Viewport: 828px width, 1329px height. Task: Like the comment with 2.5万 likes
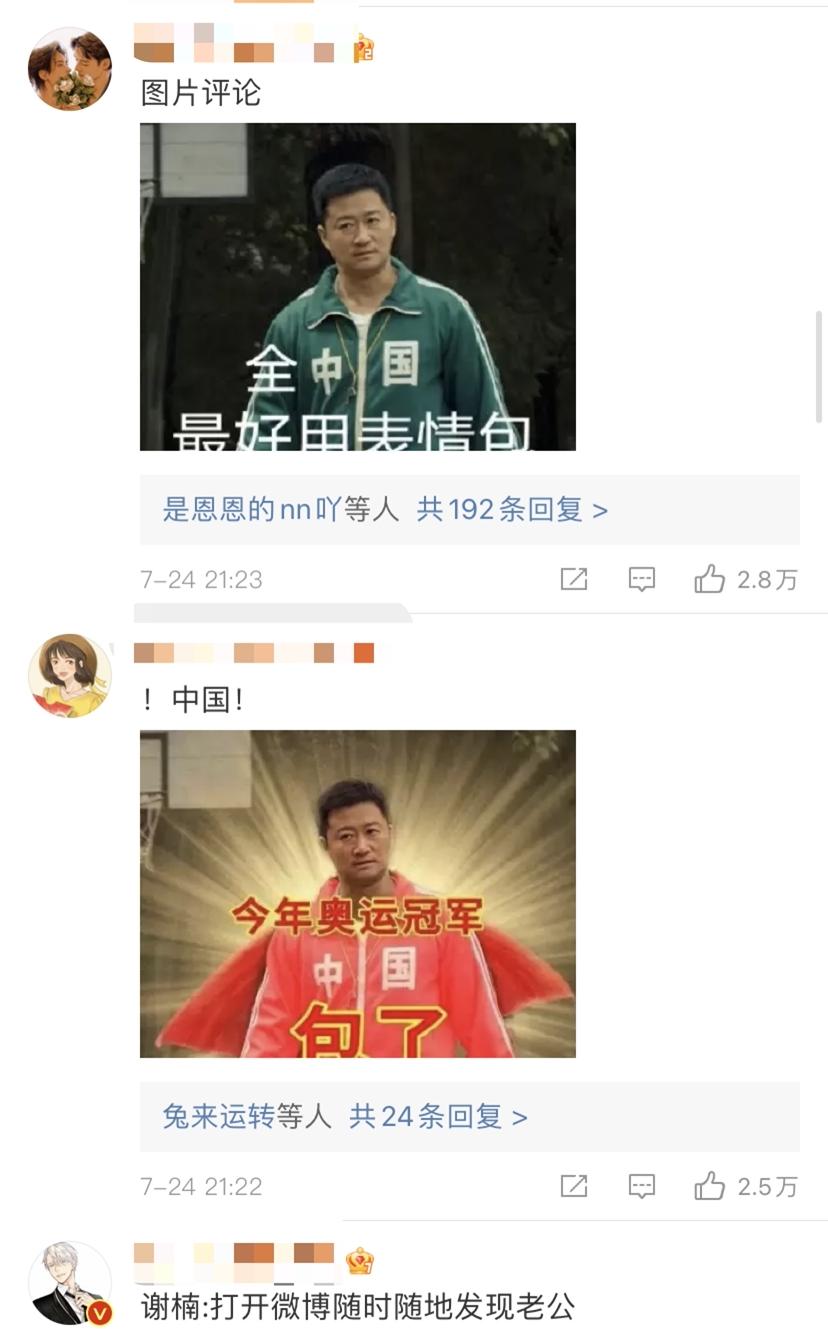pos(710,1186)
